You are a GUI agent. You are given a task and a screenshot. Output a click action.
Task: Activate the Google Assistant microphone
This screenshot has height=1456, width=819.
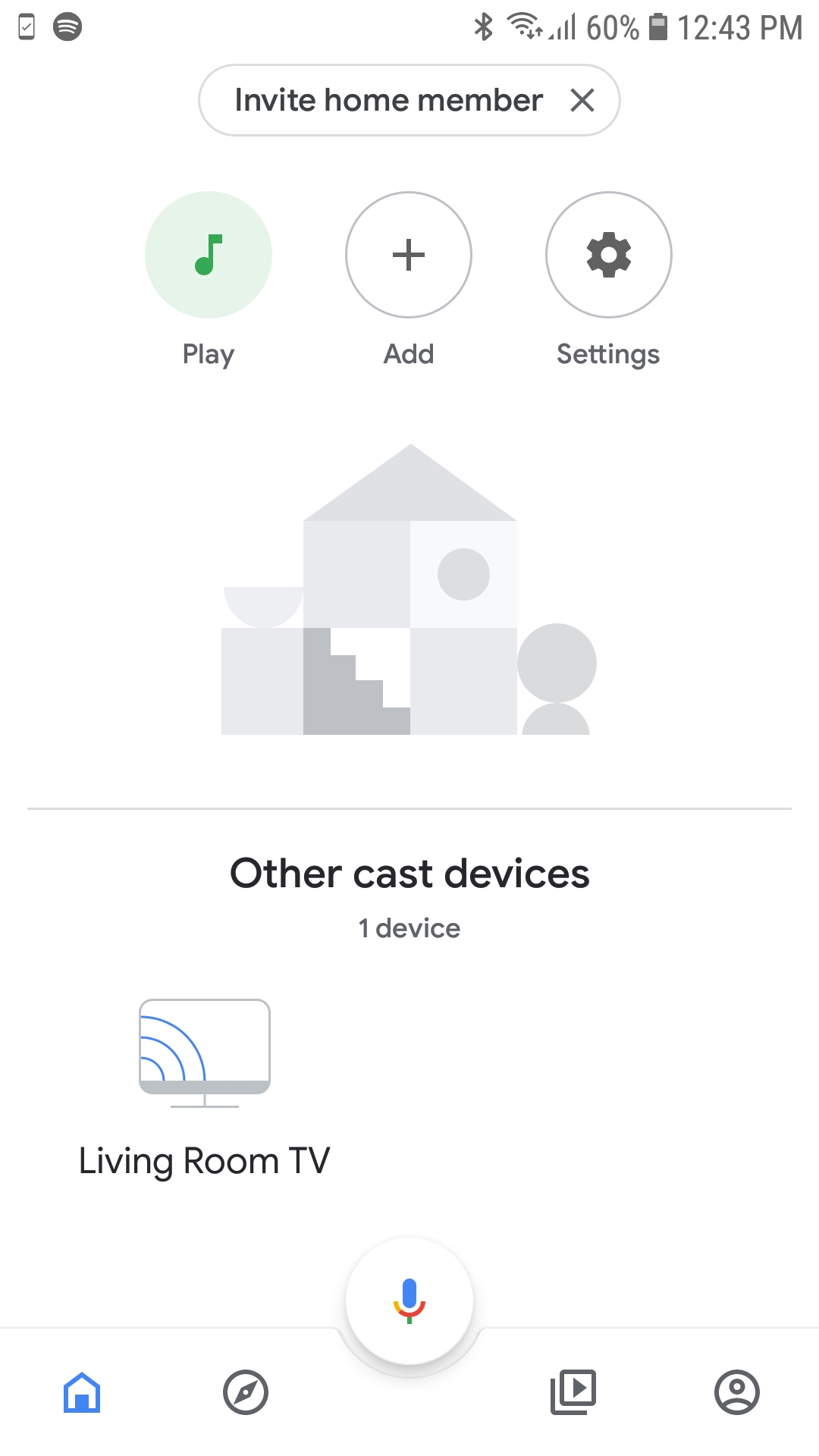tap(409, 1301)
